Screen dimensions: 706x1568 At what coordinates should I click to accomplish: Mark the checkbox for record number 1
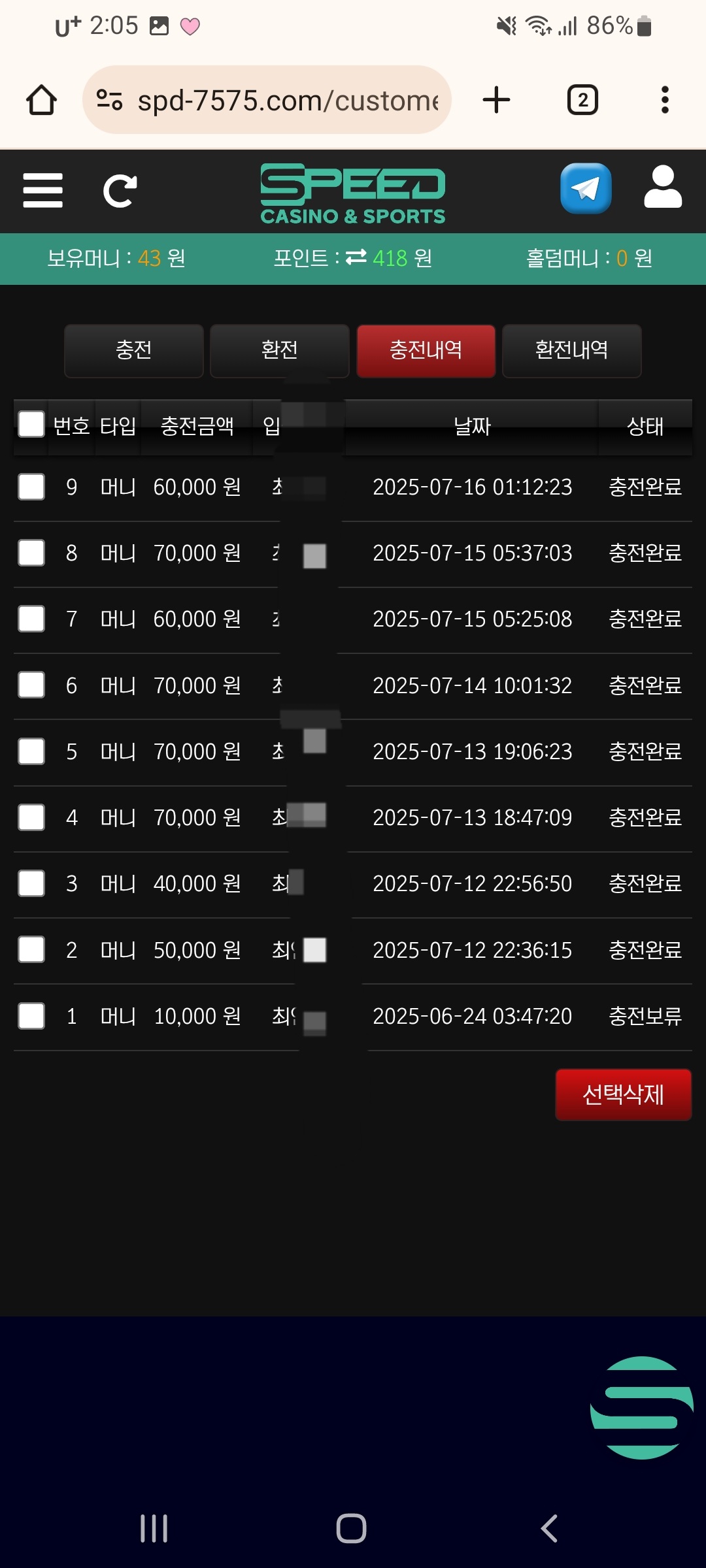[x=31, y=1016]
